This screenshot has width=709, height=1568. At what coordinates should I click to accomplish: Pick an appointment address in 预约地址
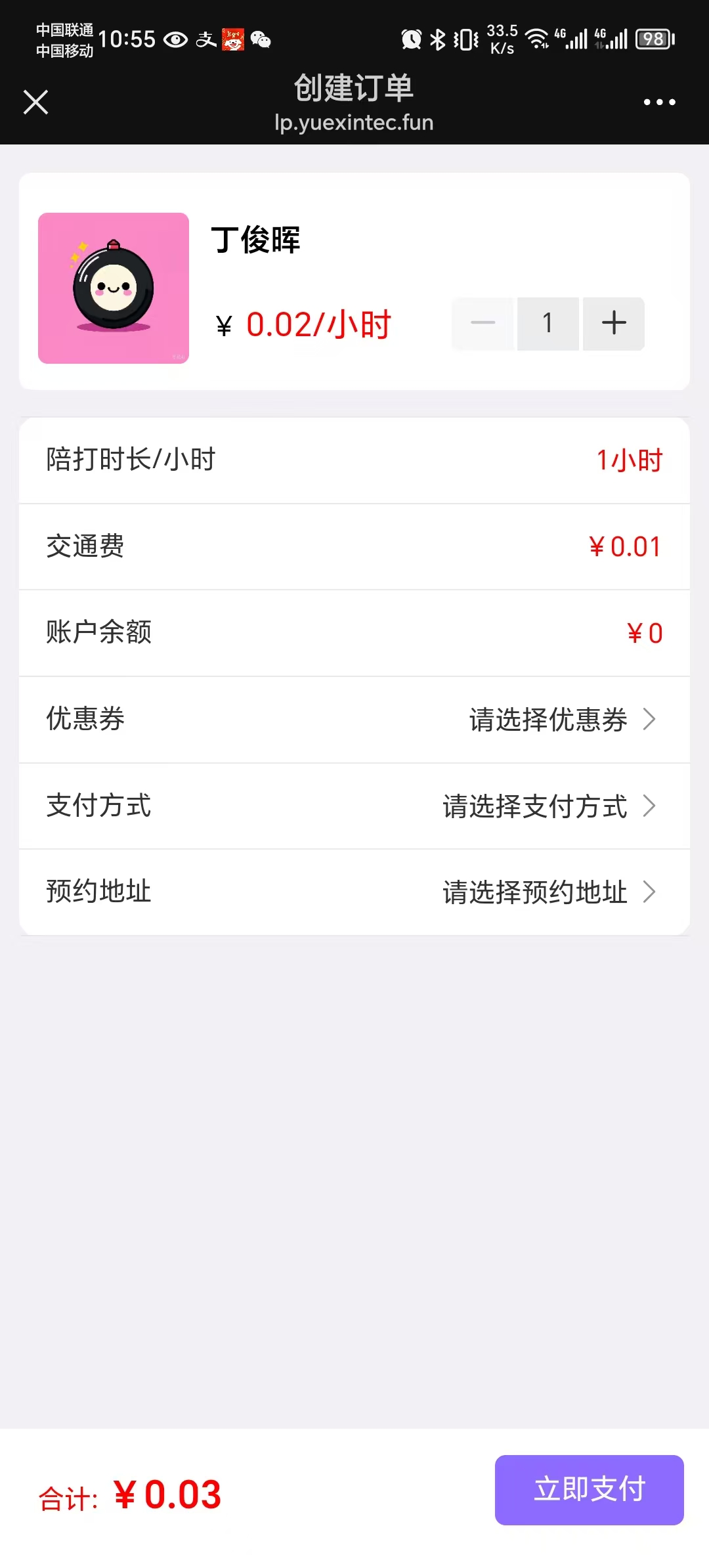[x=548, y=892]
